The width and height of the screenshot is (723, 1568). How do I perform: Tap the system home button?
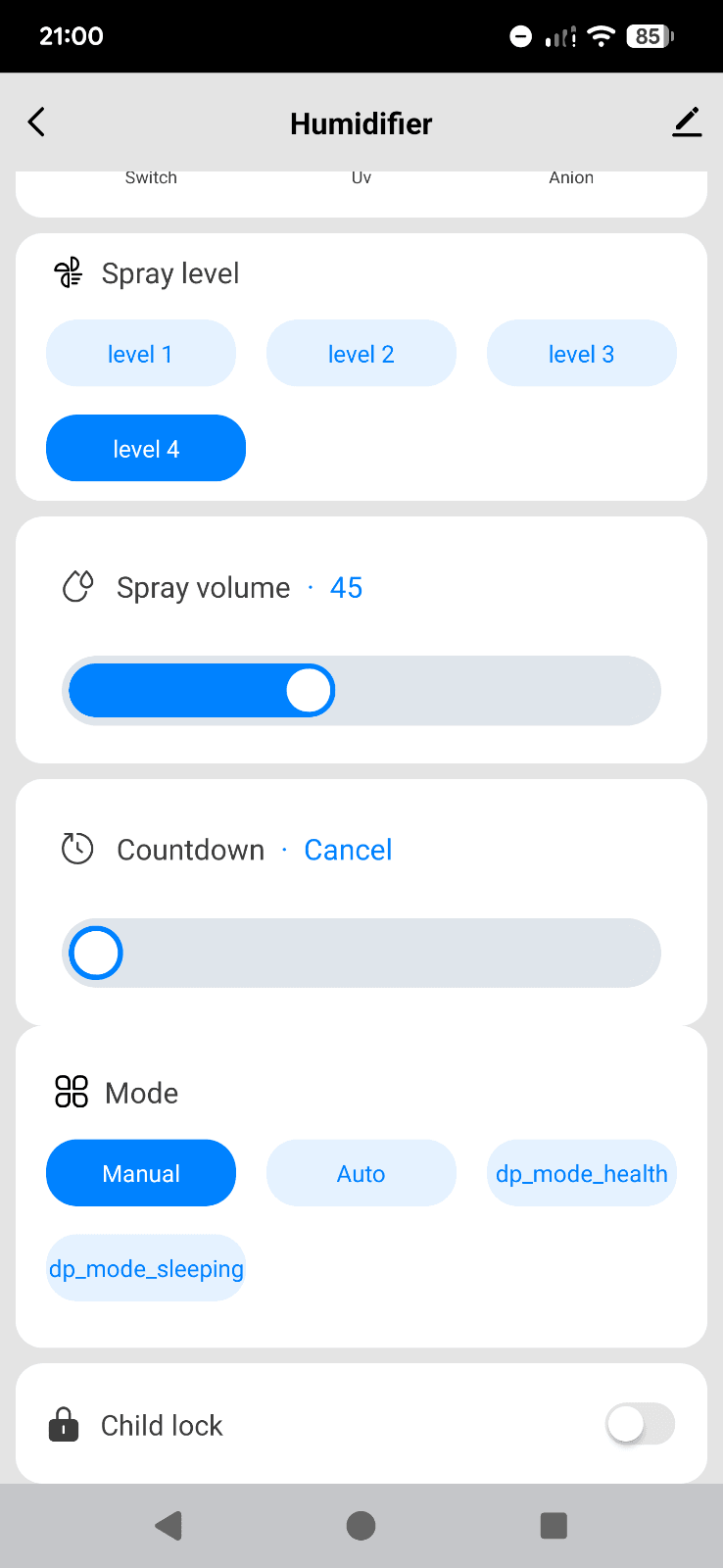[361, 1525]
